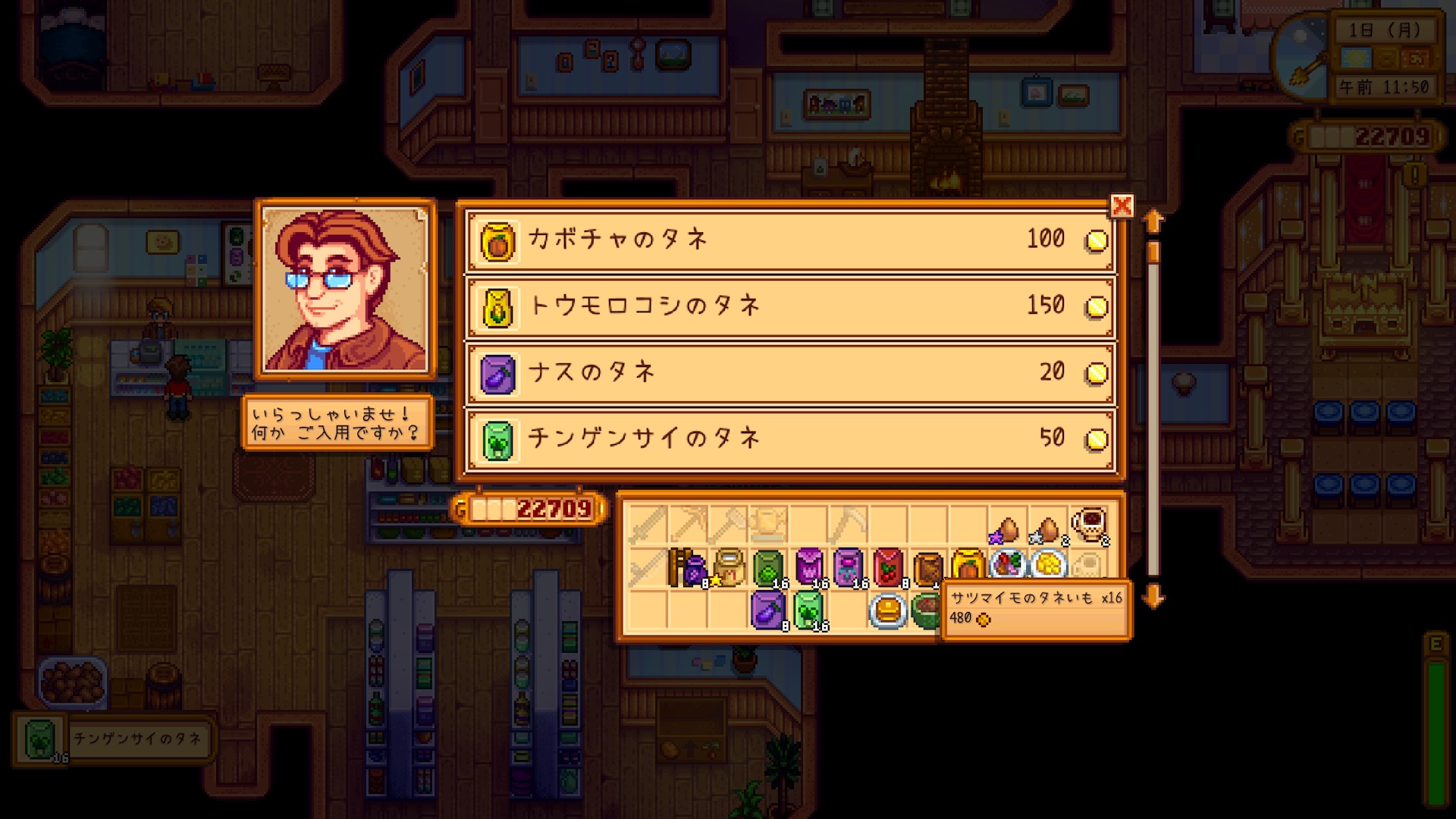Buy カボチャのタネ for 100 gold
The image size is (1456, 819).
click(789, 240)
